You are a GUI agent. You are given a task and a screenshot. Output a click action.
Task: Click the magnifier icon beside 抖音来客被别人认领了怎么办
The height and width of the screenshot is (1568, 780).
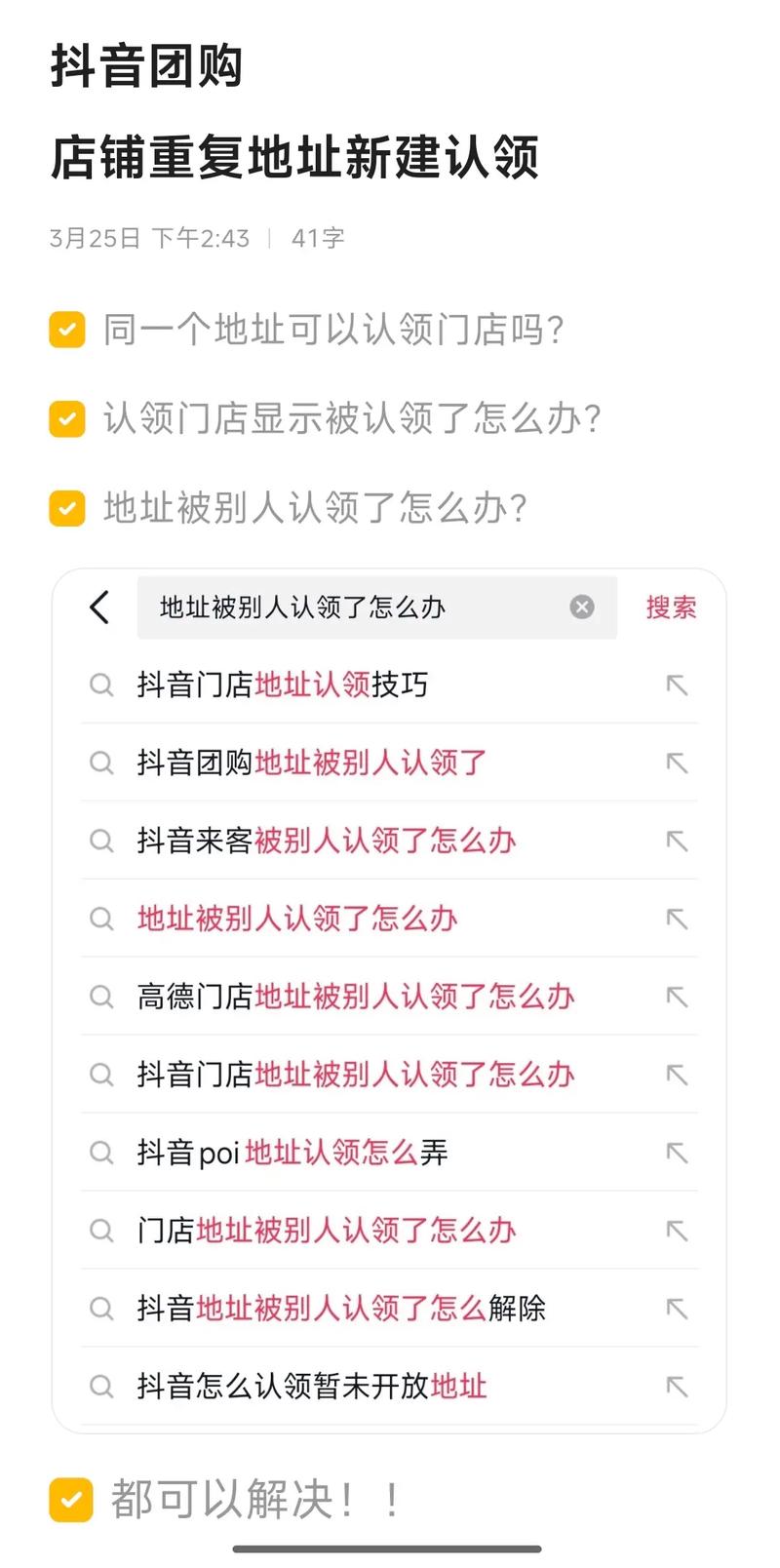(101, 841)
